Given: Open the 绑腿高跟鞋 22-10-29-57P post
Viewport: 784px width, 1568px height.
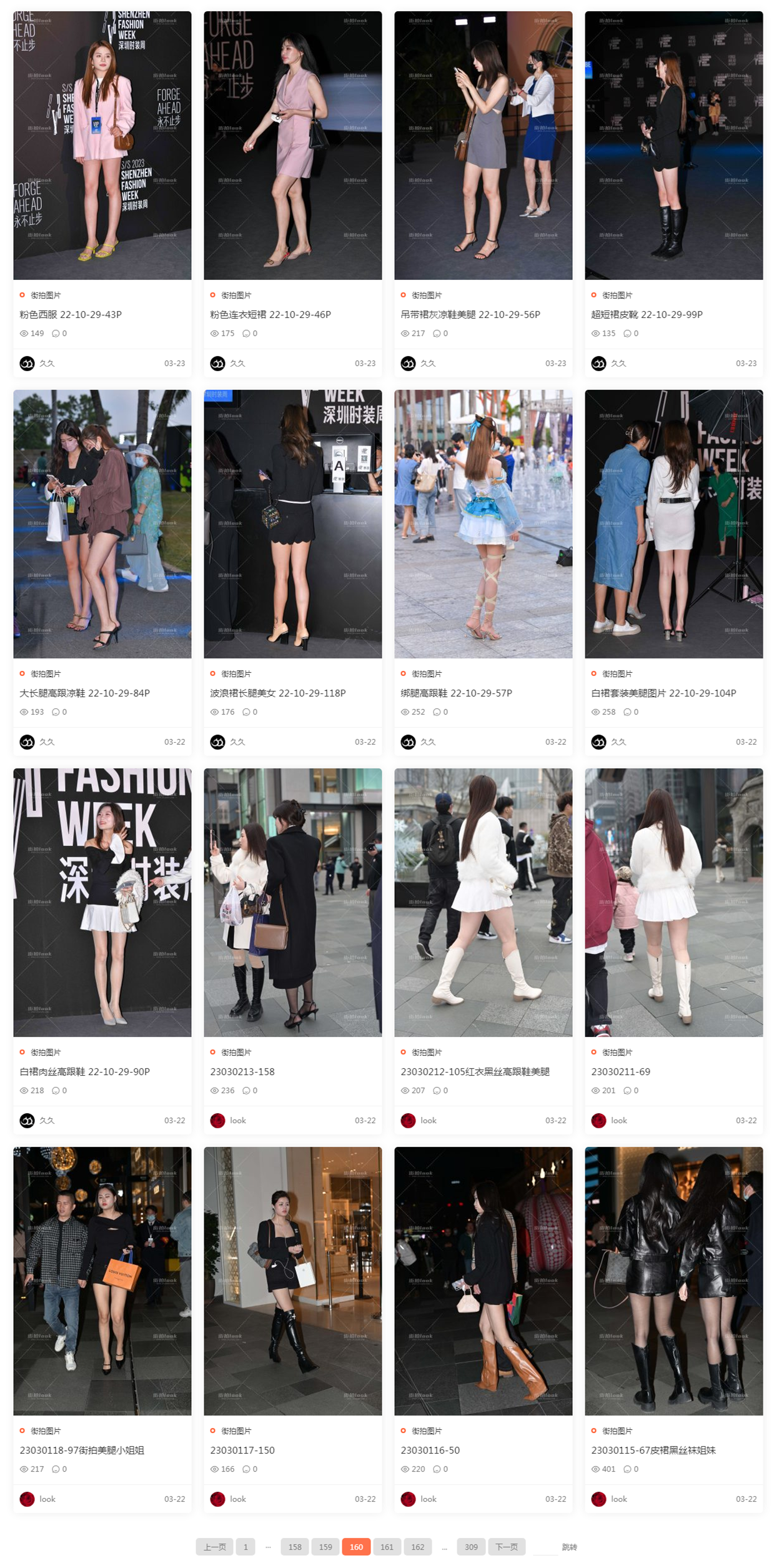Looking at the screenshot, I should (456, 693).
